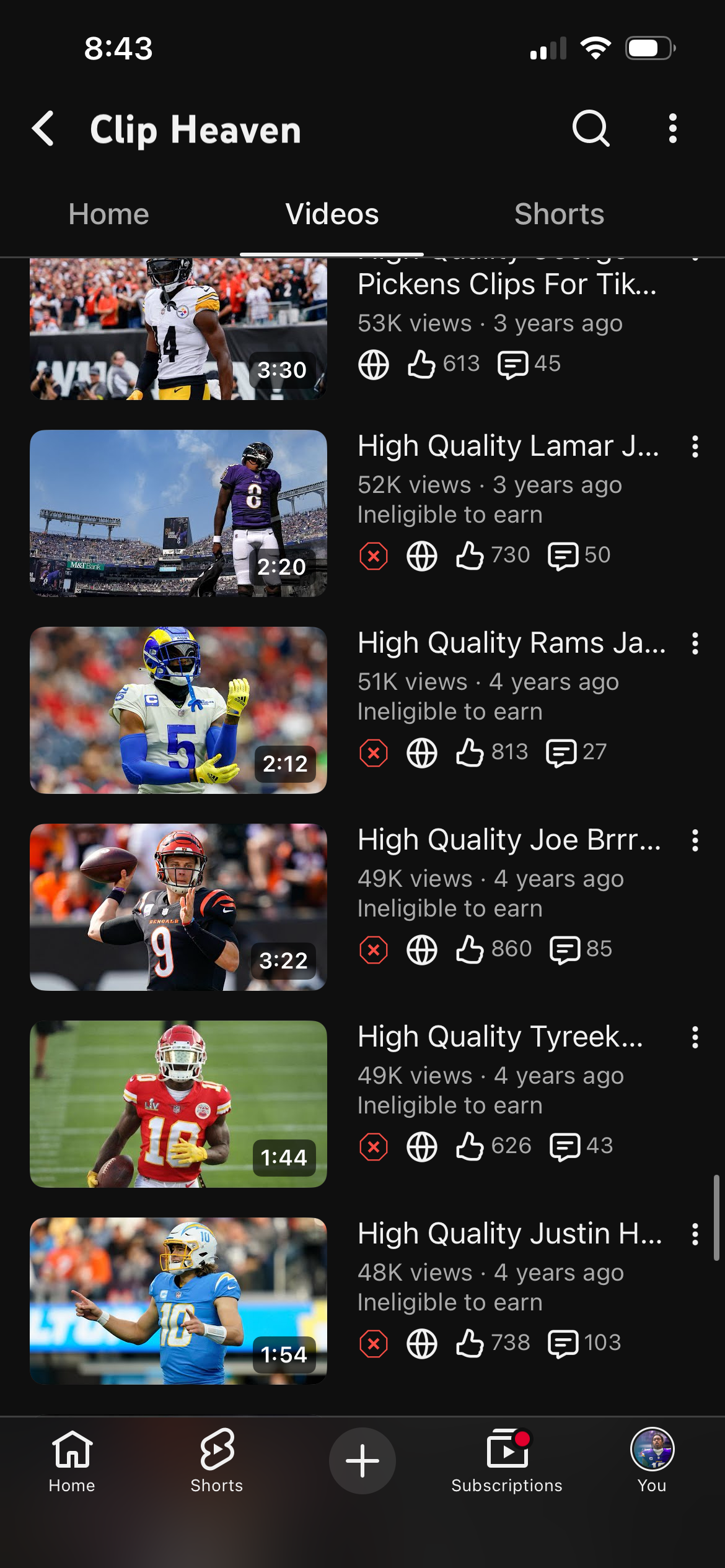Open options menu for Joe Brrr... video
This screenshot has height=1568, width=725.
tap(695, 840)
